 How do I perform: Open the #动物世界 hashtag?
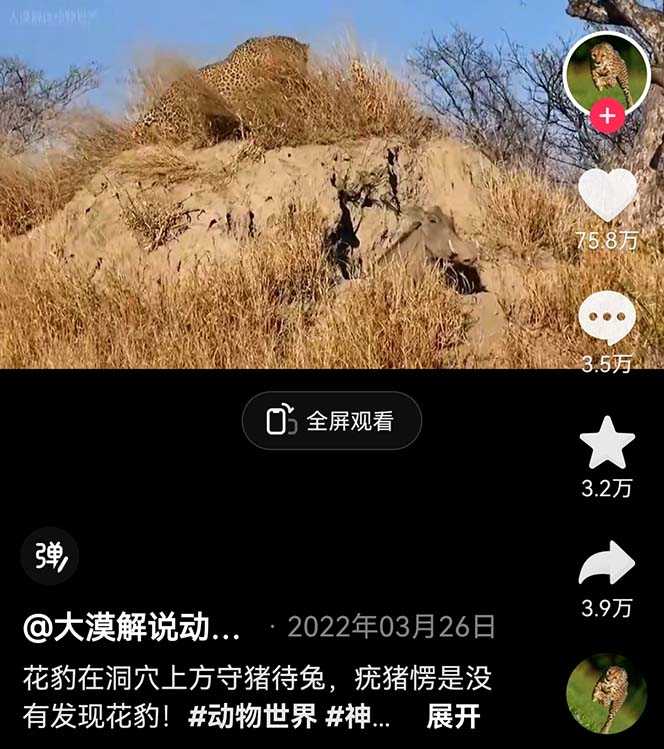(253, 716)
